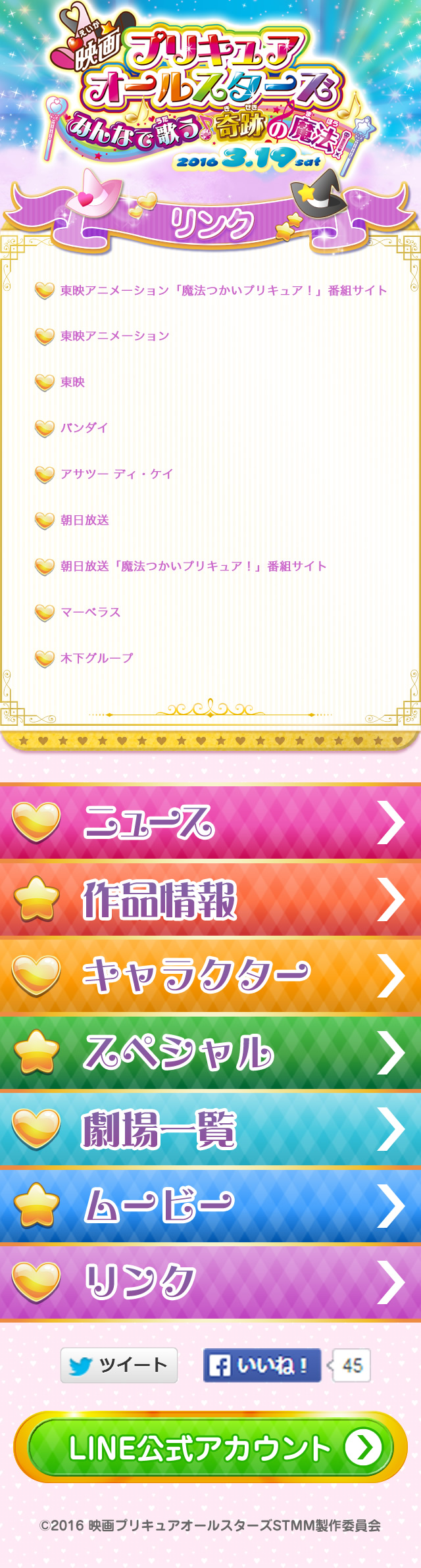Open the マーベラス link
The image size is (421, 1568).
tap(90, 612)
